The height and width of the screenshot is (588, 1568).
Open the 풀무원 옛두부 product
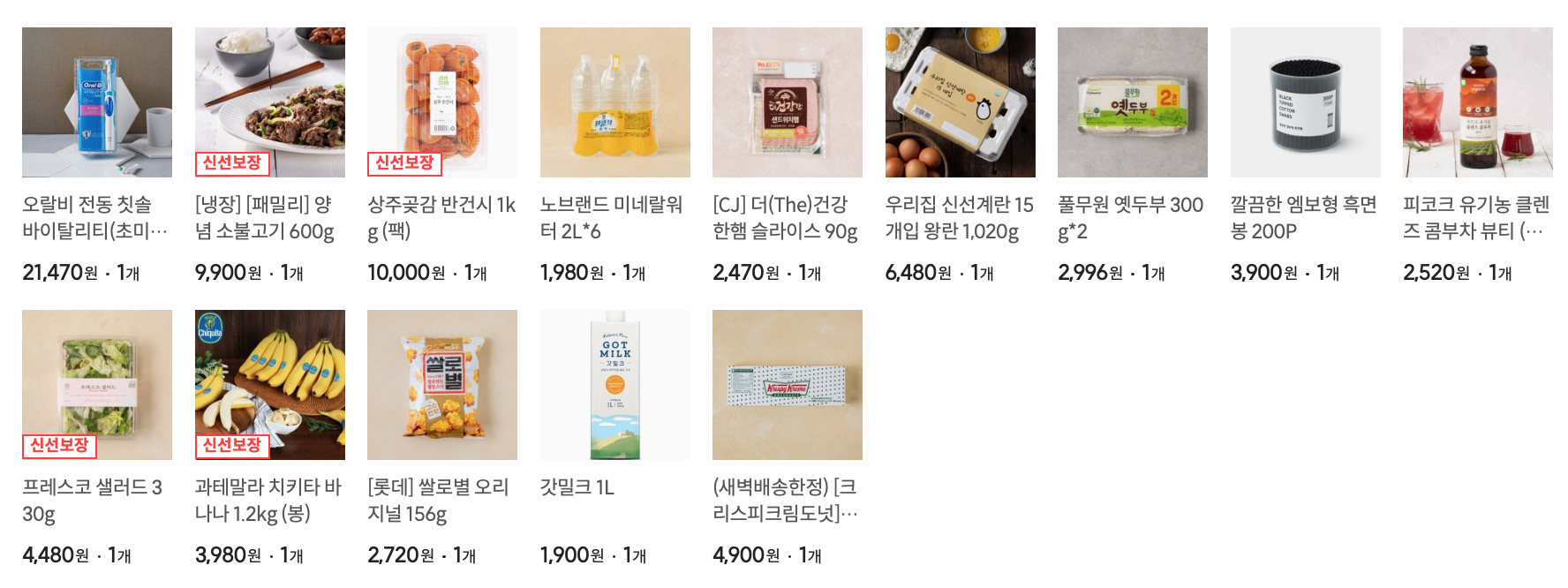pyautogui.click(x=1133, y=102)
